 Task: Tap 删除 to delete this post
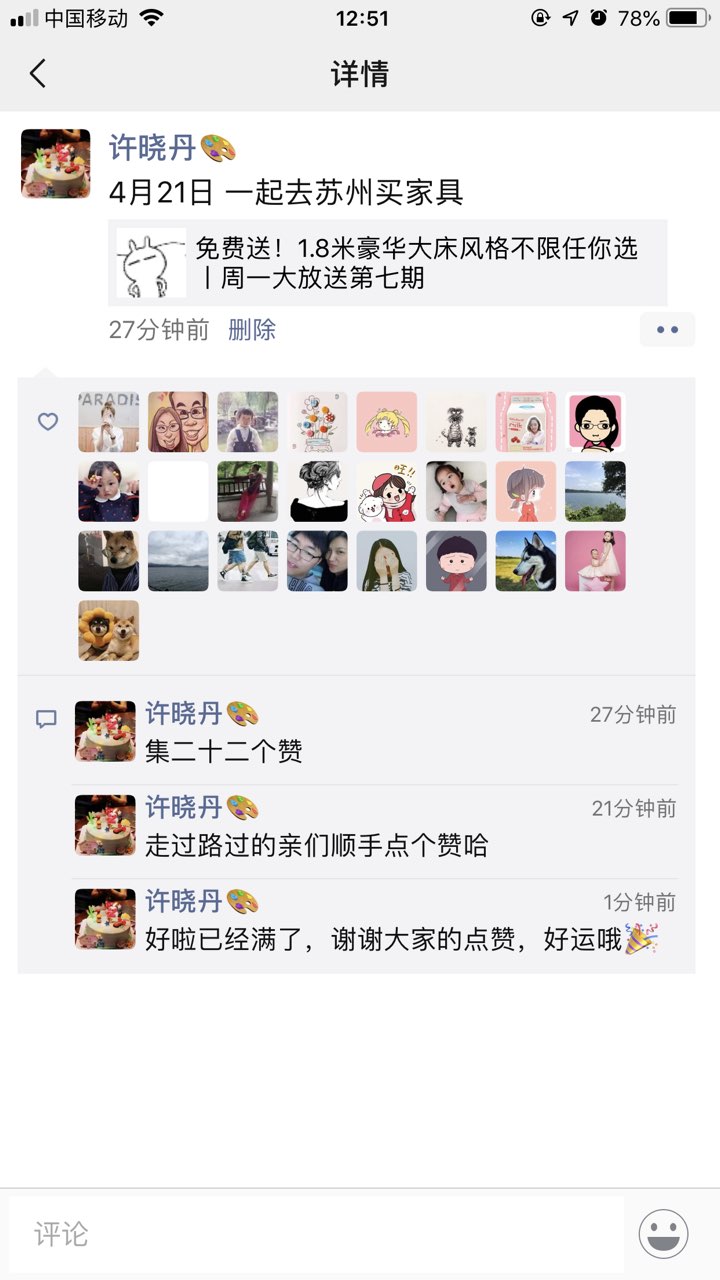(x=252, y=330)
